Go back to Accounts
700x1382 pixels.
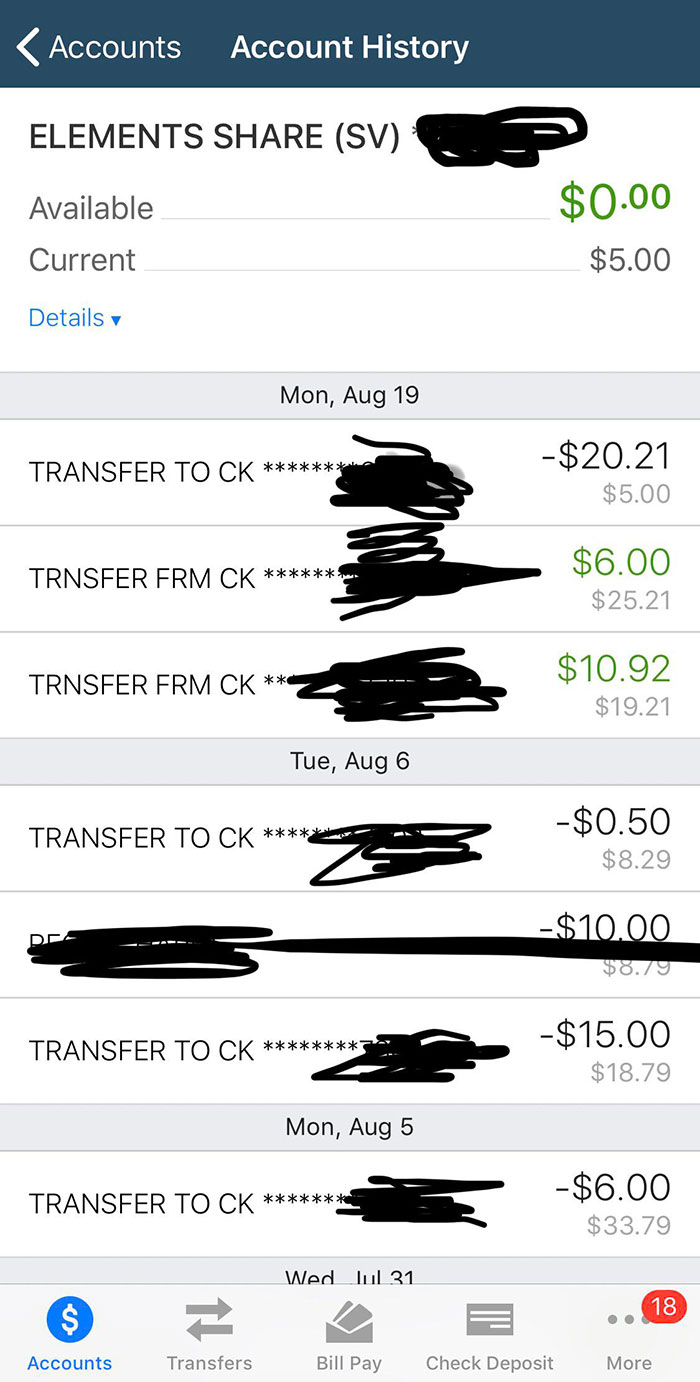(x=98, y=47)
